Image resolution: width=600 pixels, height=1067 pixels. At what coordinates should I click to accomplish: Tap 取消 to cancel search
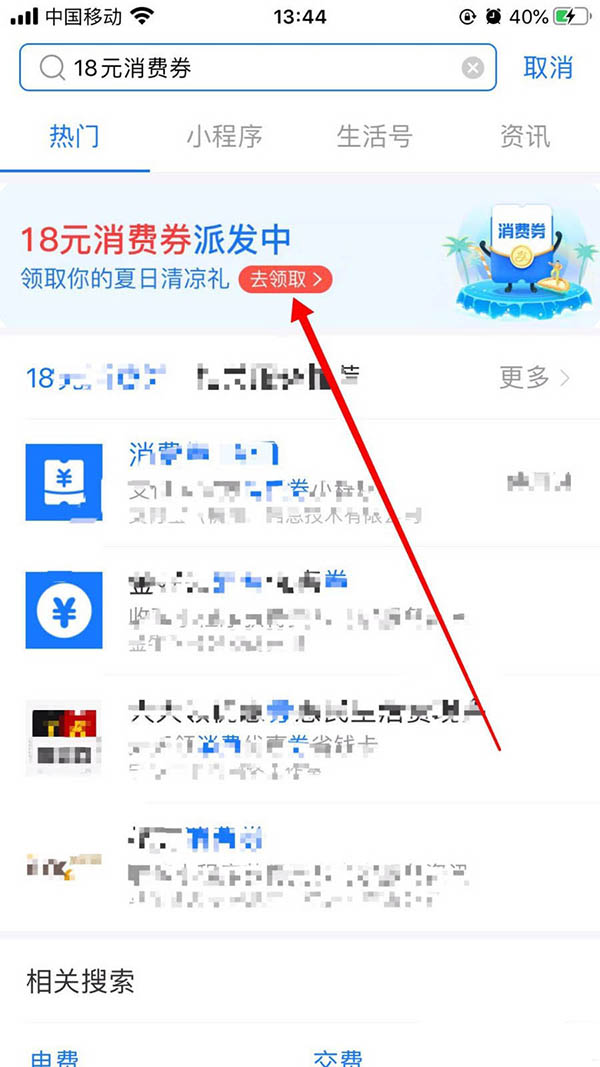pyautogui.click(x=548, y=68)
